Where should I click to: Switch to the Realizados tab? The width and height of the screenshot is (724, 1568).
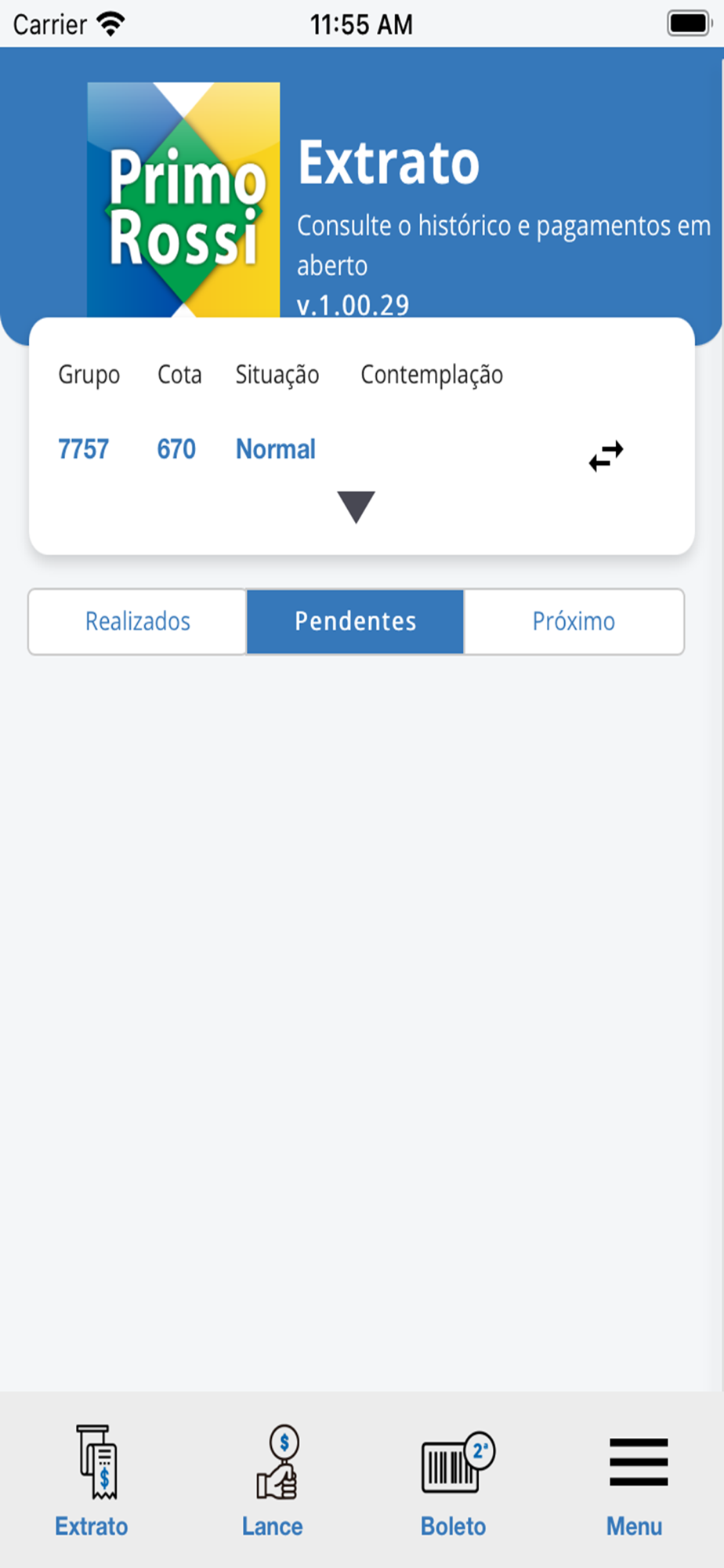(x=138, y=622)
